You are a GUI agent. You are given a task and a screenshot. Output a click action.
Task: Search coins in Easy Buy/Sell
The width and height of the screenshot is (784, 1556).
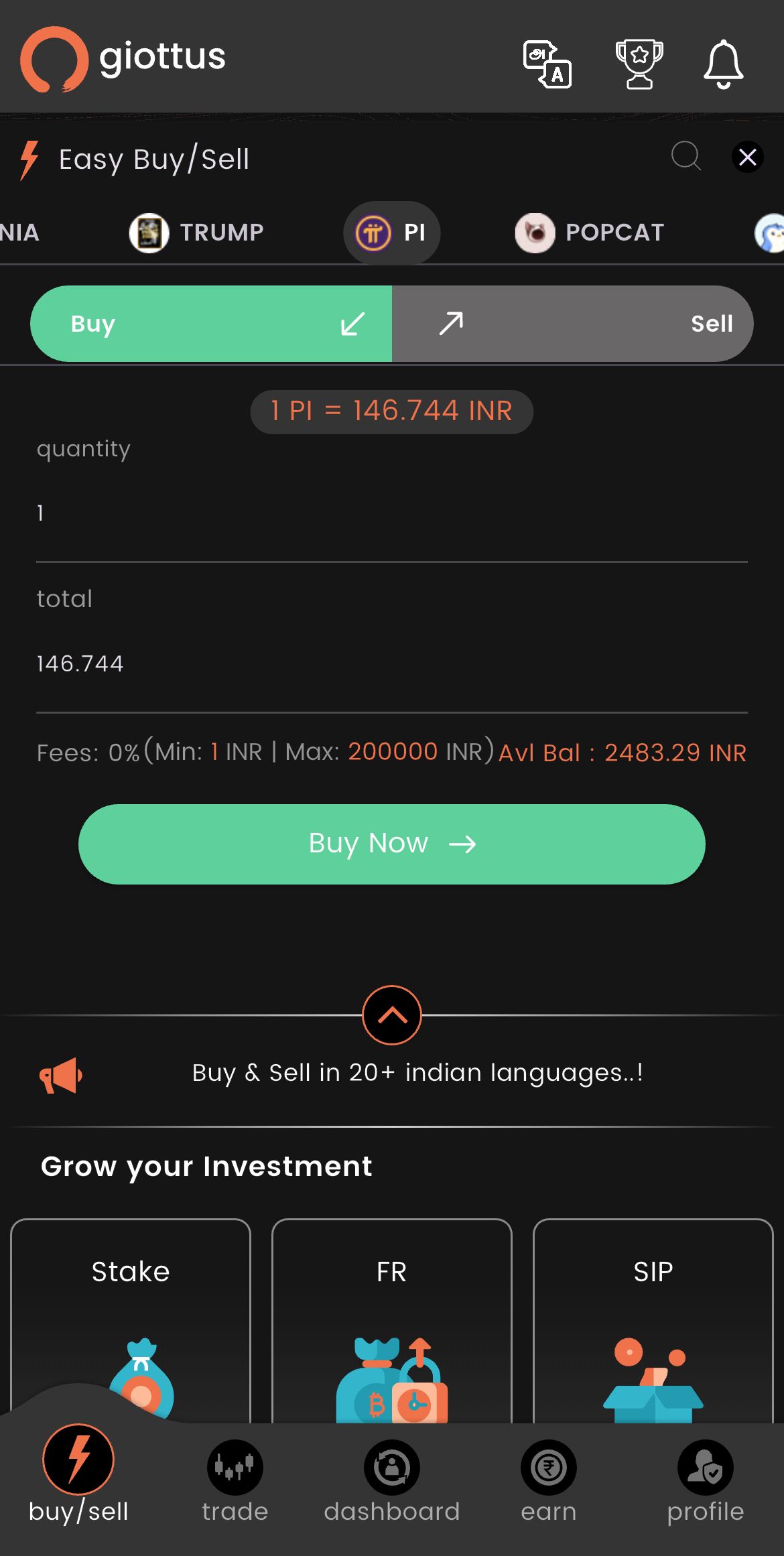pos(686,157)
